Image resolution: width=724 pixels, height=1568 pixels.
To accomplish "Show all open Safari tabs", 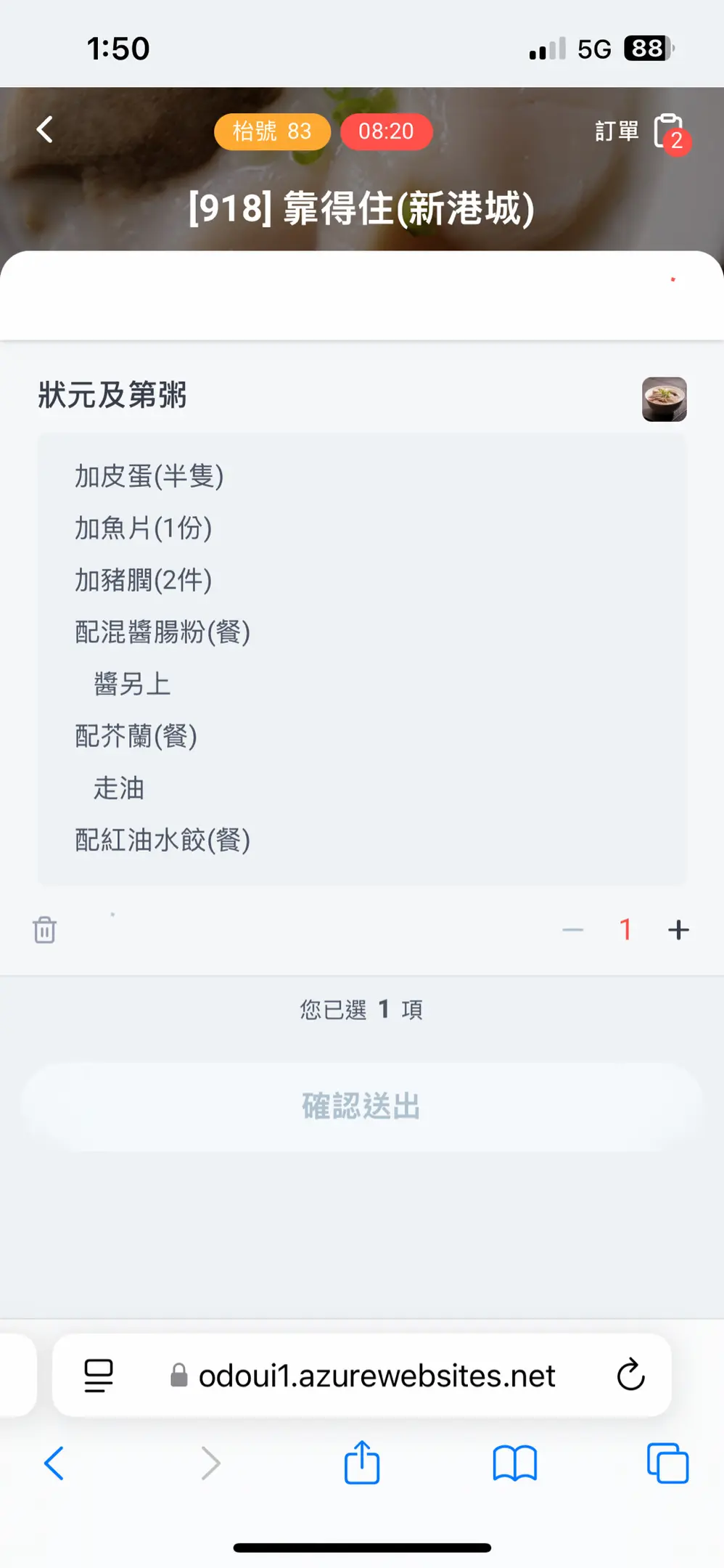I will [x=667, y=1463].
